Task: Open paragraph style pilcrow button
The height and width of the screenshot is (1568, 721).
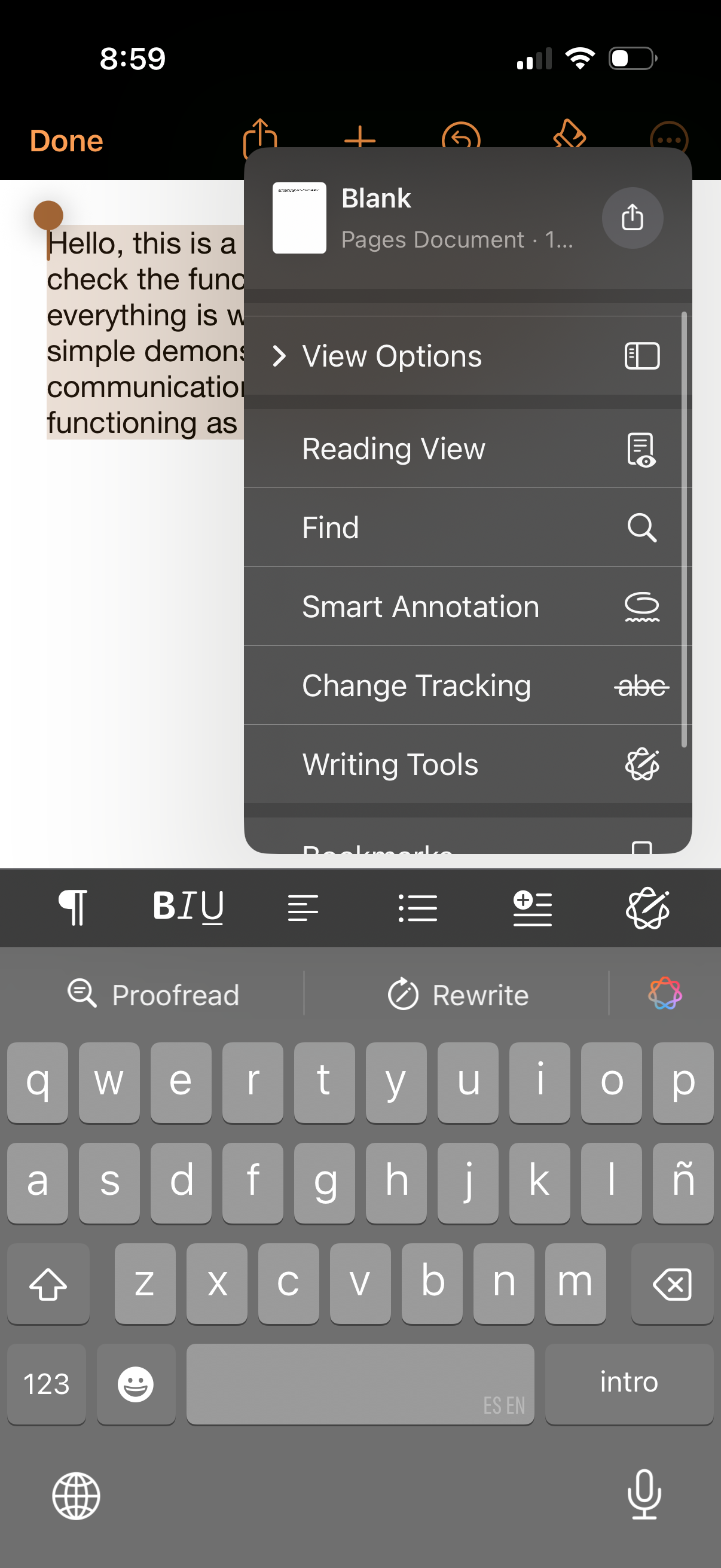Action: [73, 908]
